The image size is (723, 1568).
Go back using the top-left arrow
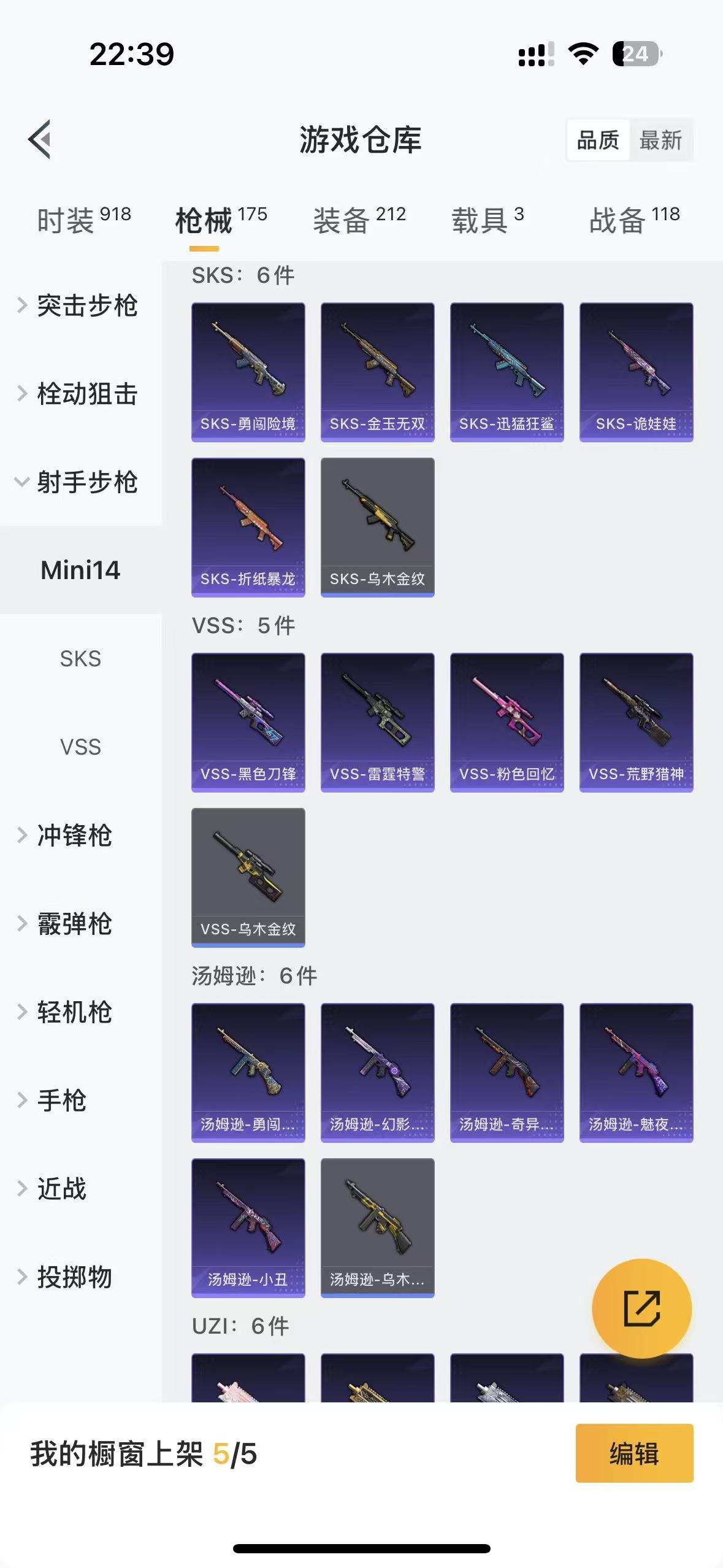point(40,139)
